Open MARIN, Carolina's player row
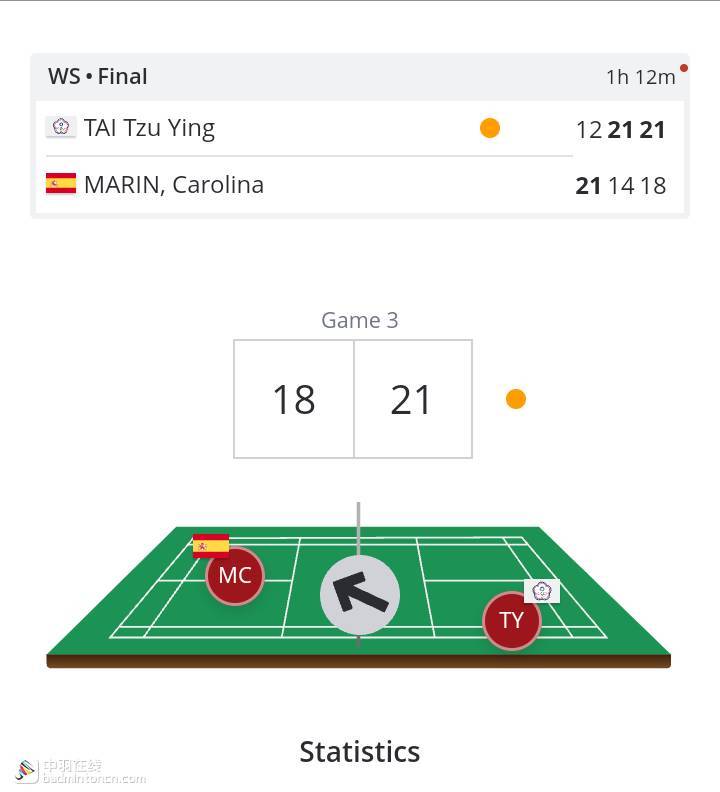720x792 pixels. coord(174,185)
